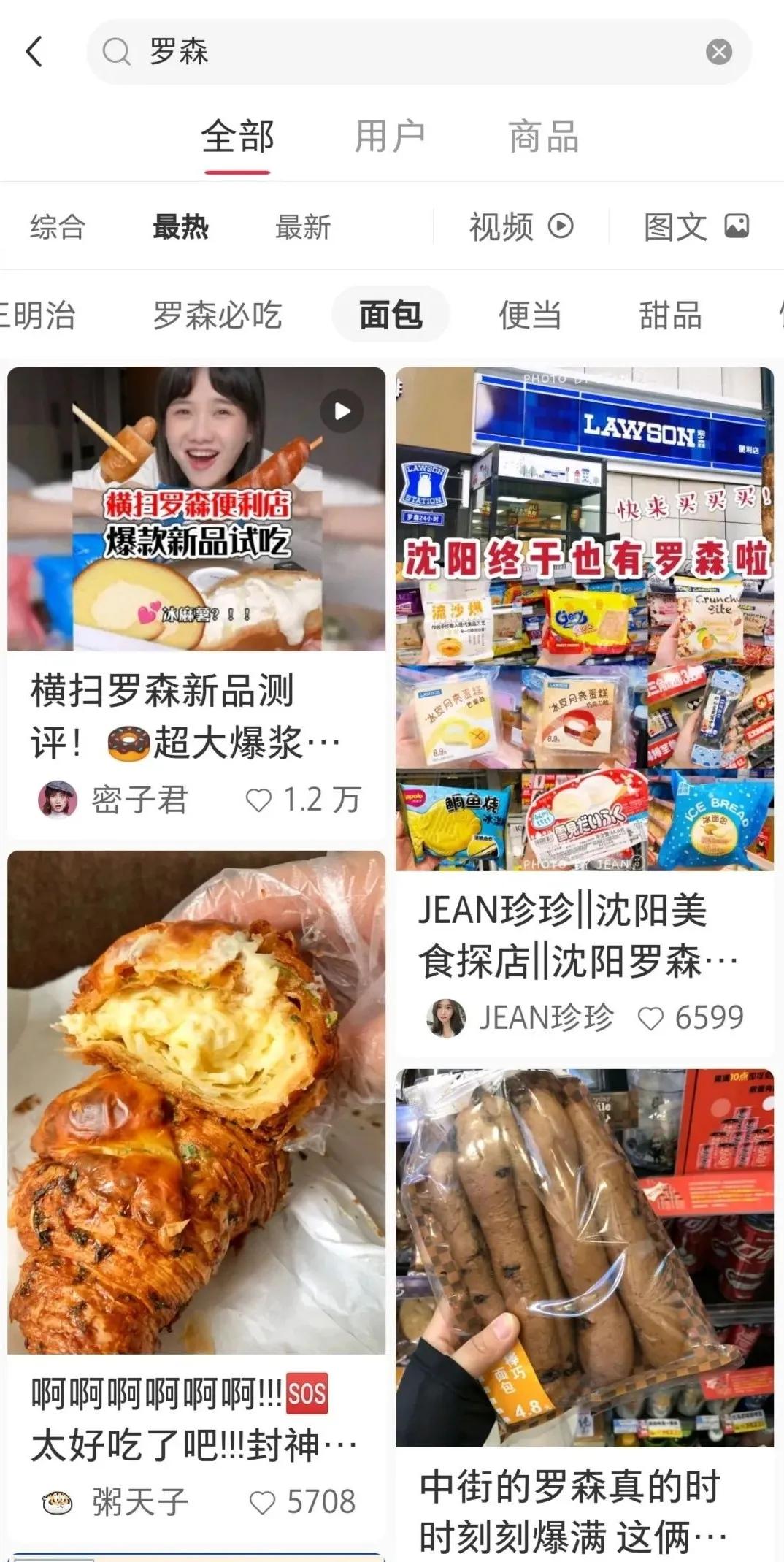
Task: Clear the search keyword with the X icon
Action: [x=718, y=51]
